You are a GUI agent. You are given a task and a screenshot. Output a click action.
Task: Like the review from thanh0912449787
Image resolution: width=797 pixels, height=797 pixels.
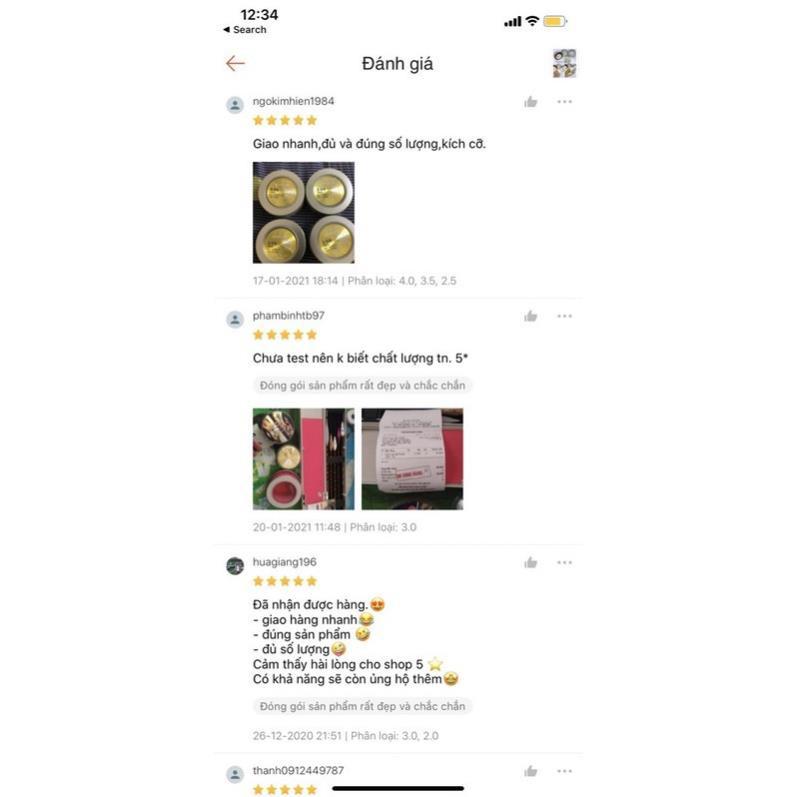(531, 771)
